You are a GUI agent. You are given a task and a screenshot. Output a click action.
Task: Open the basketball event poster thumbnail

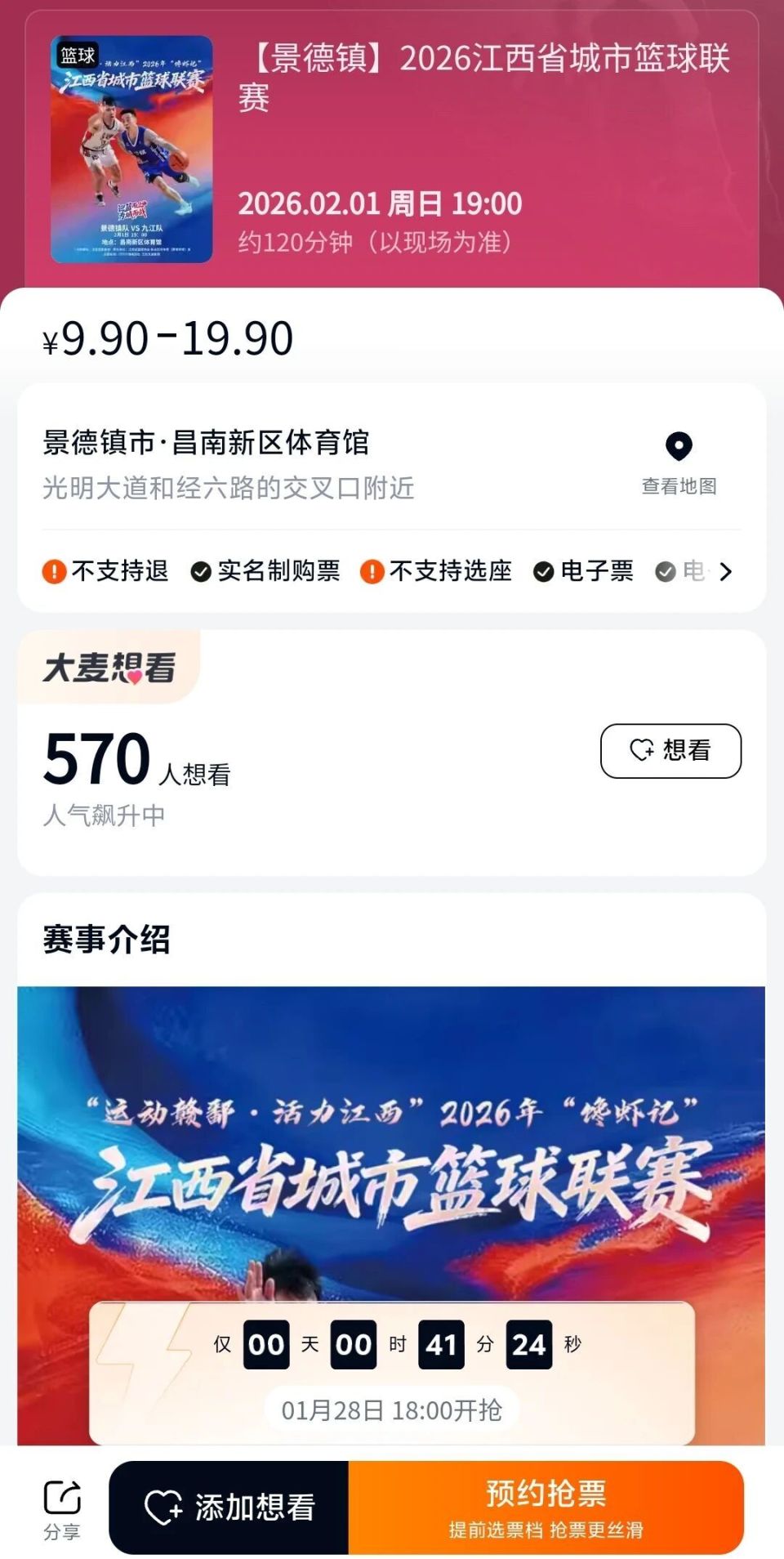(131, 150)
